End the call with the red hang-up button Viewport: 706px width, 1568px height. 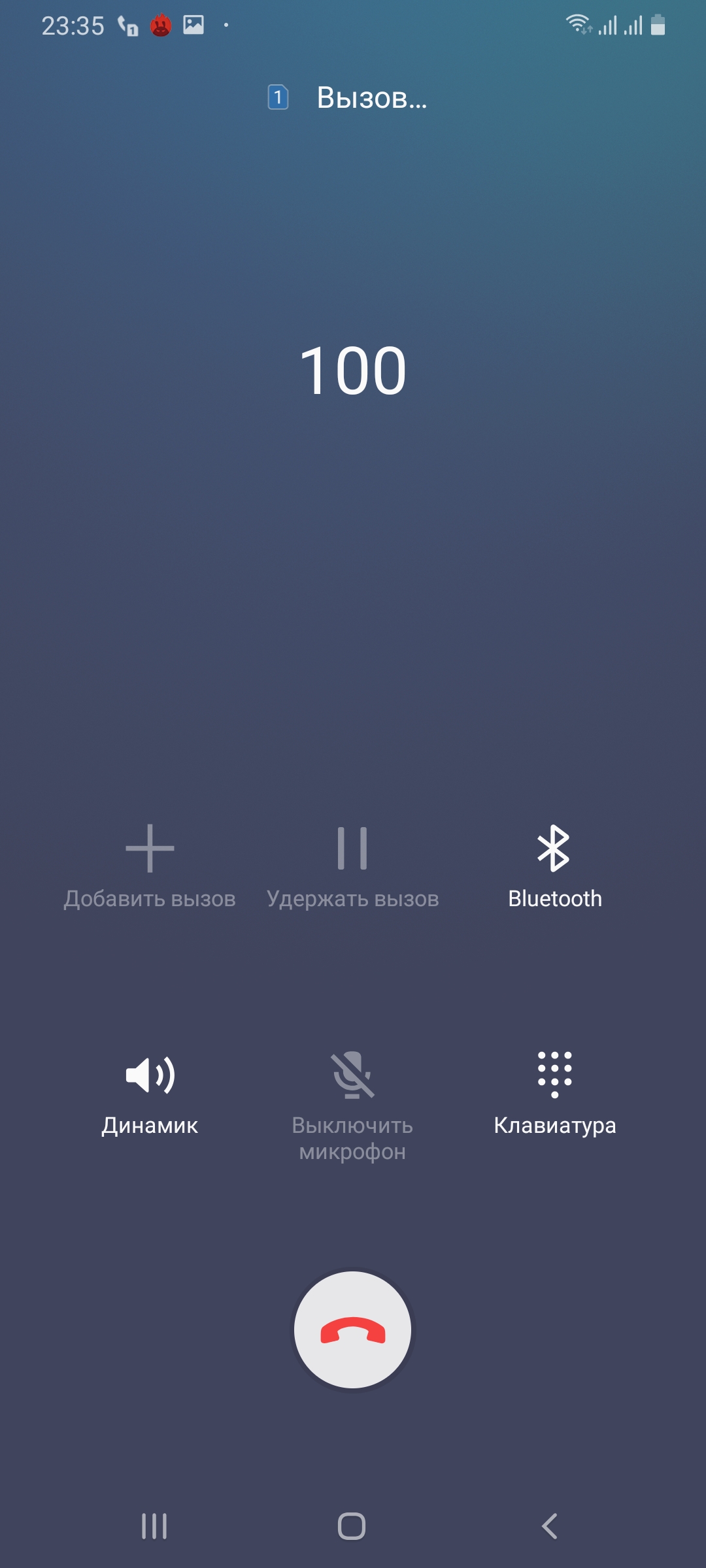(x=352, y=1329)
